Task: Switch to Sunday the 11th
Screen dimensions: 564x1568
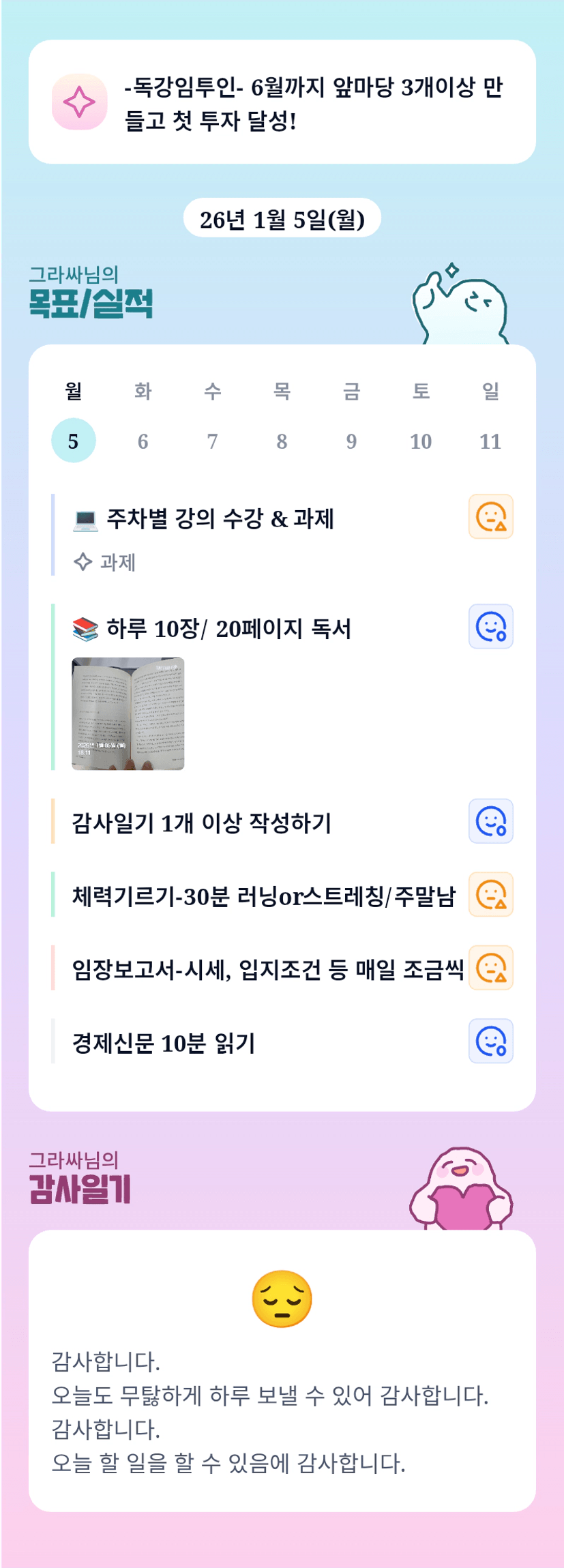Action: (490, 441)
